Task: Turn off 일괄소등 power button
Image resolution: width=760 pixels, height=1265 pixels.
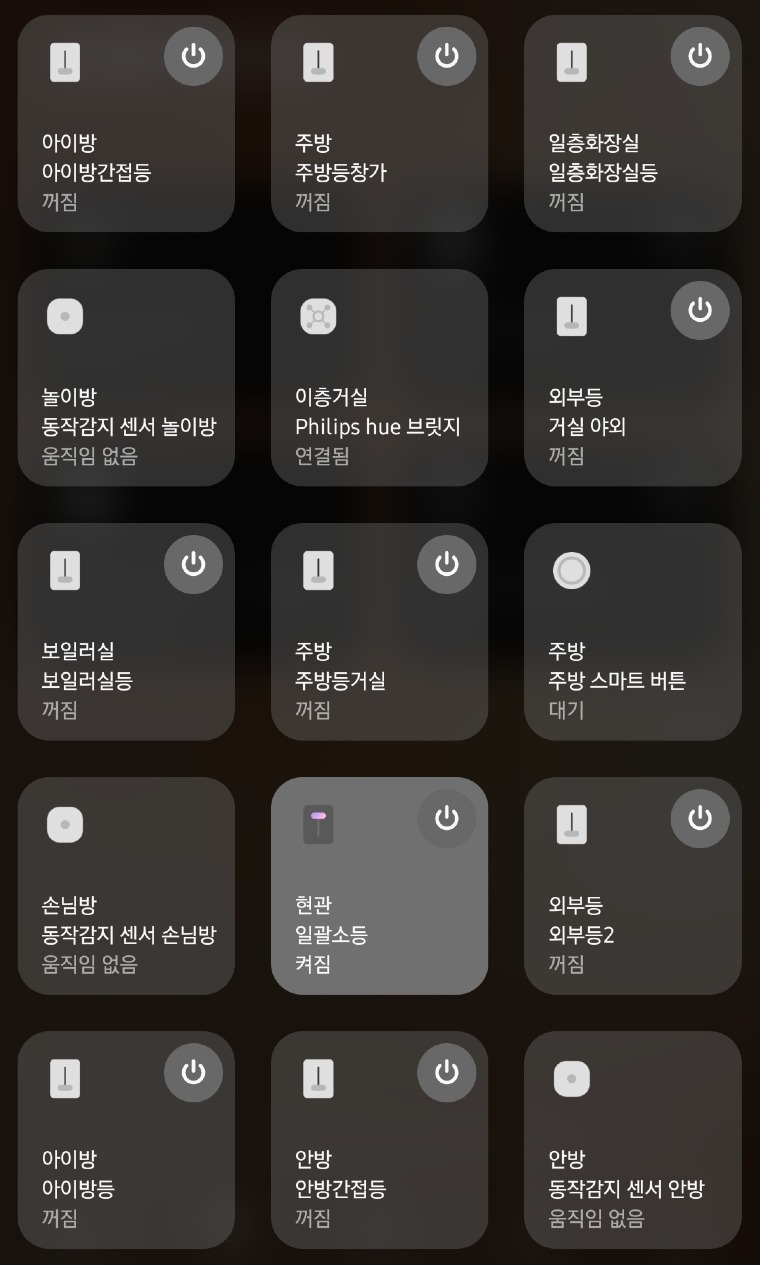Action: tap(446, 819)
